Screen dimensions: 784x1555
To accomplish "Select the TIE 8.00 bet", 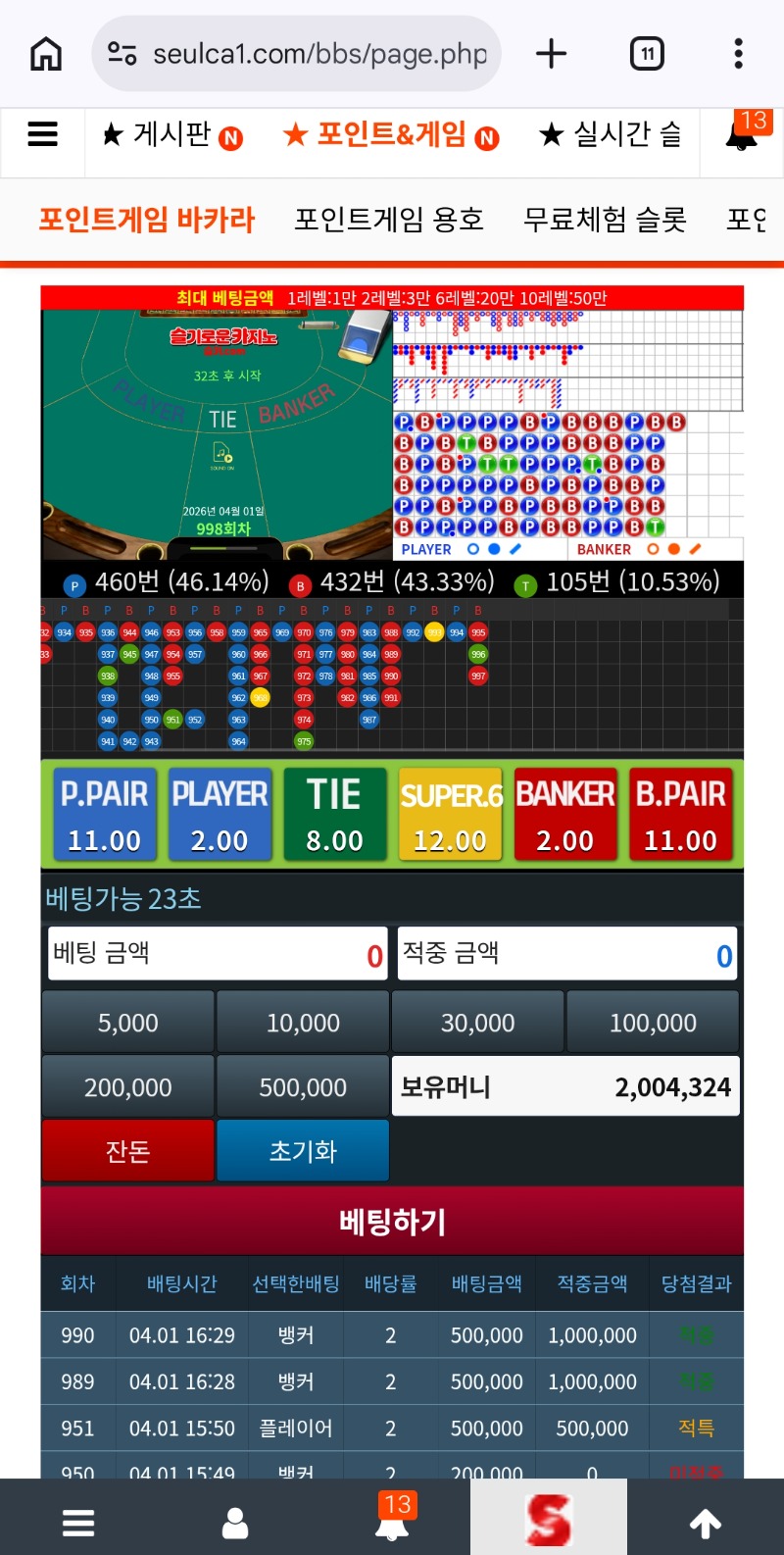I will click(334, 815).
